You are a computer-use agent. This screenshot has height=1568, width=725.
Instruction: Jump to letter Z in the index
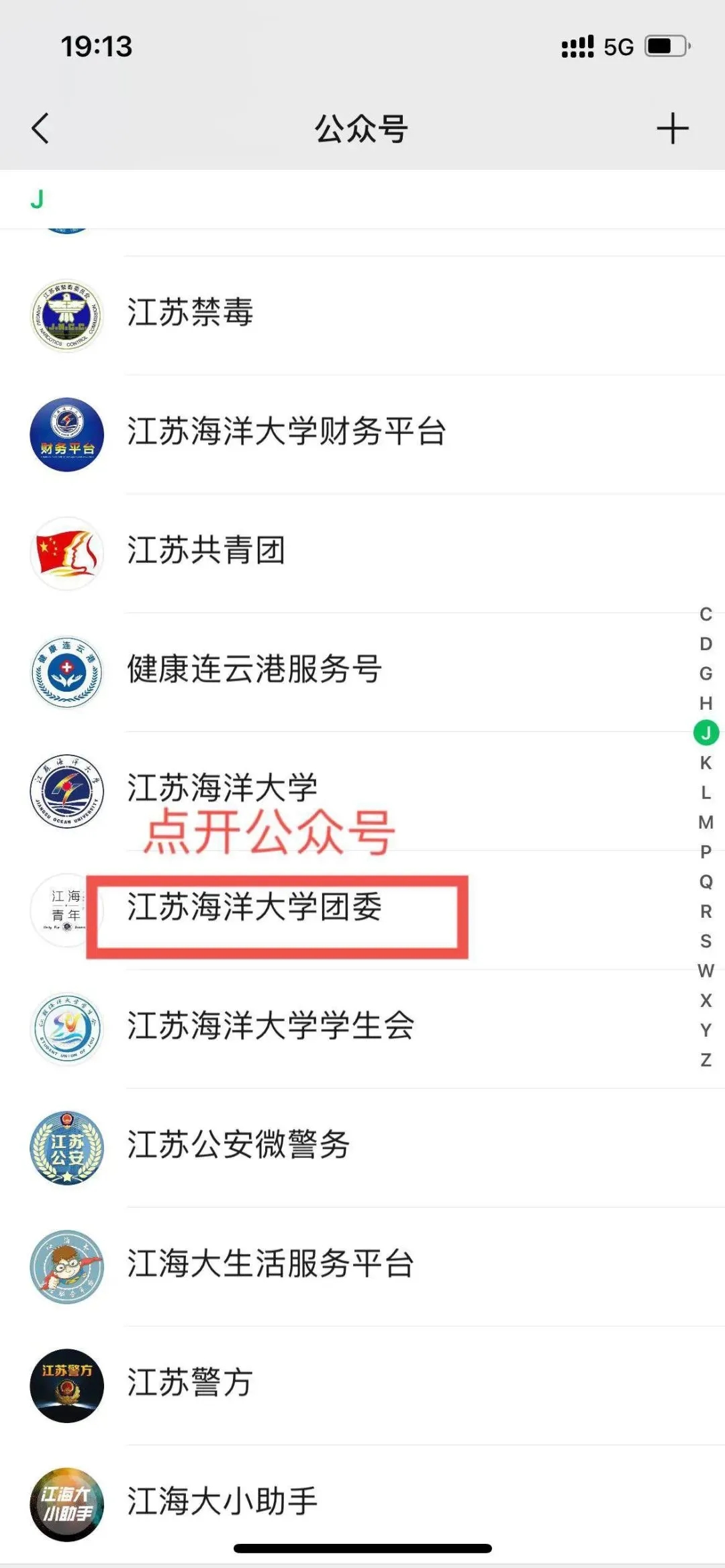(706, 1060)
